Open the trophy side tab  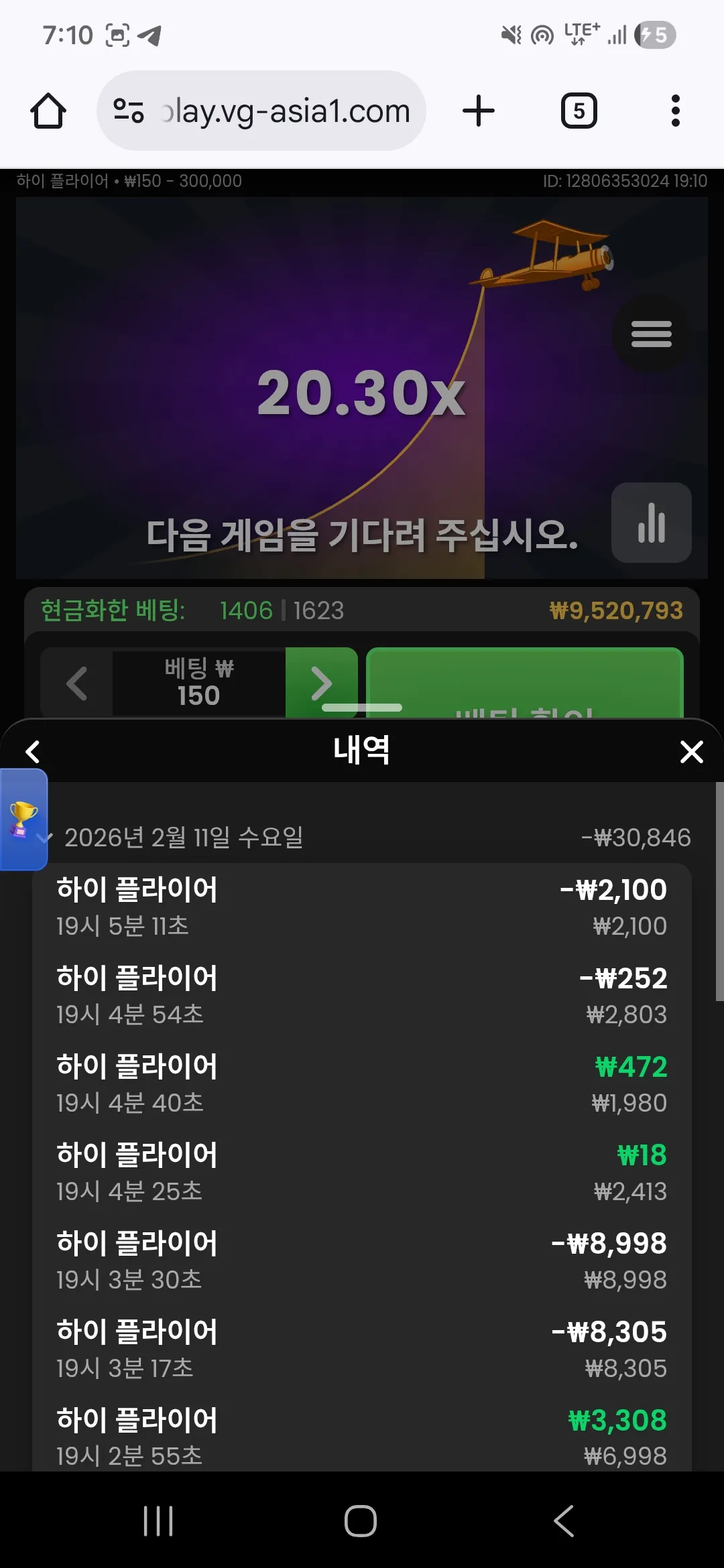click(x=23, y=819)
